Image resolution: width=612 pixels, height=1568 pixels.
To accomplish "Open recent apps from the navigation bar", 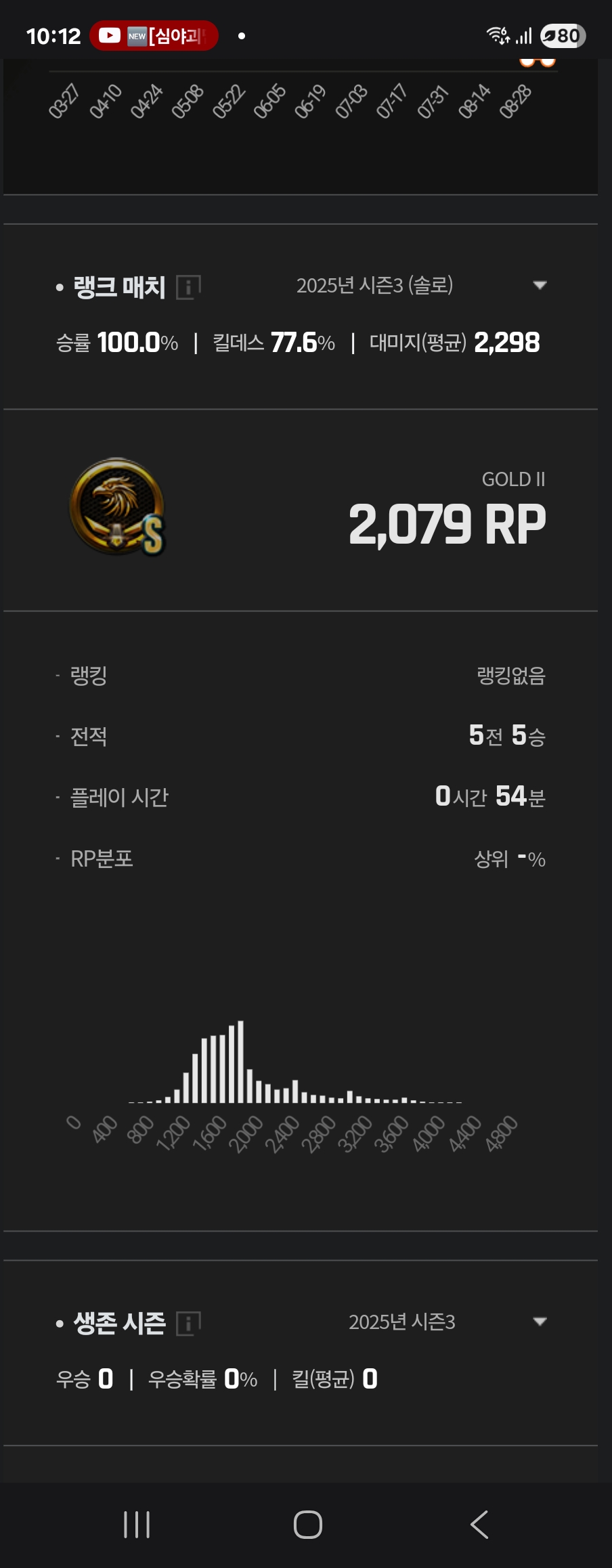I will pyautogui.click(x=137, y=1525).
